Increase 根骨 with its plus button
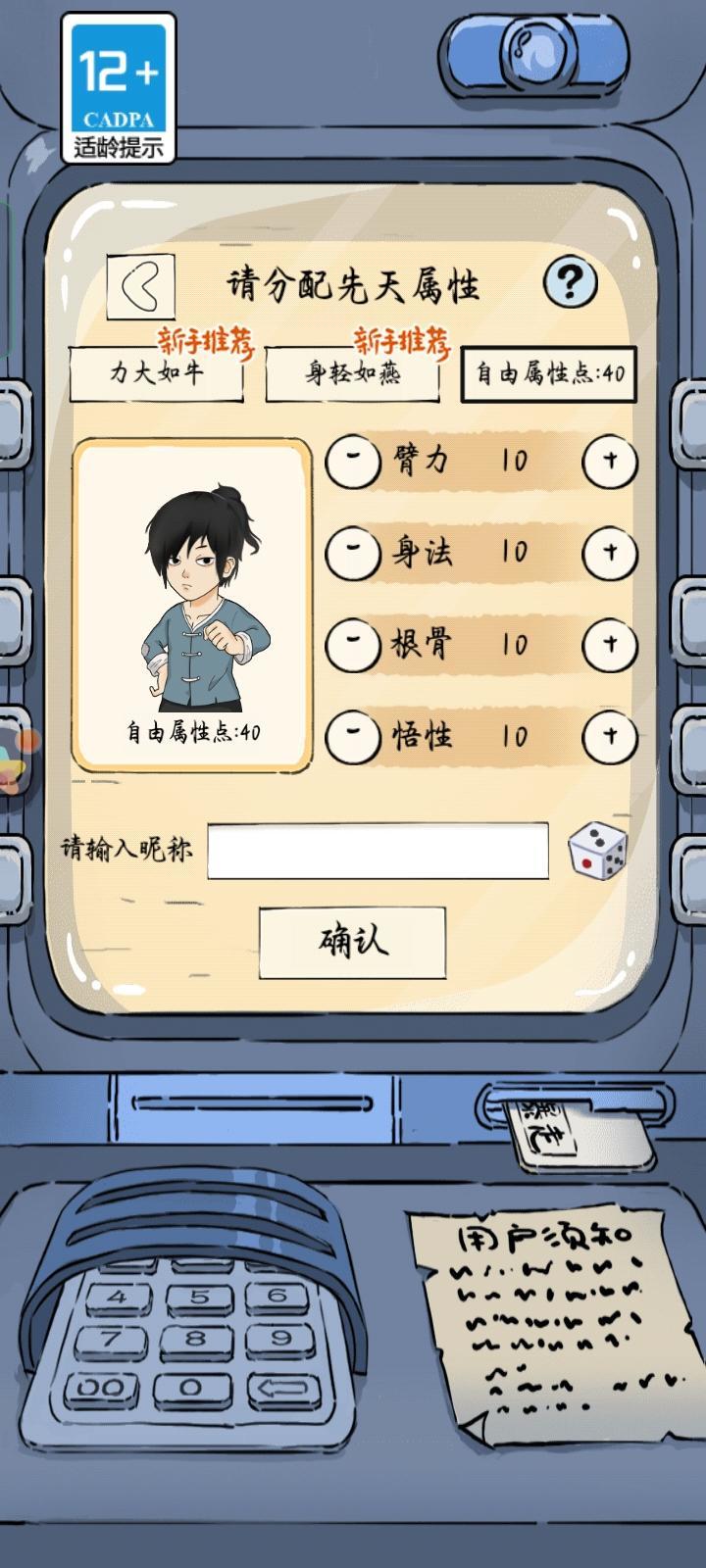Viewport: 706px width, 1568px height. [609, 643]
